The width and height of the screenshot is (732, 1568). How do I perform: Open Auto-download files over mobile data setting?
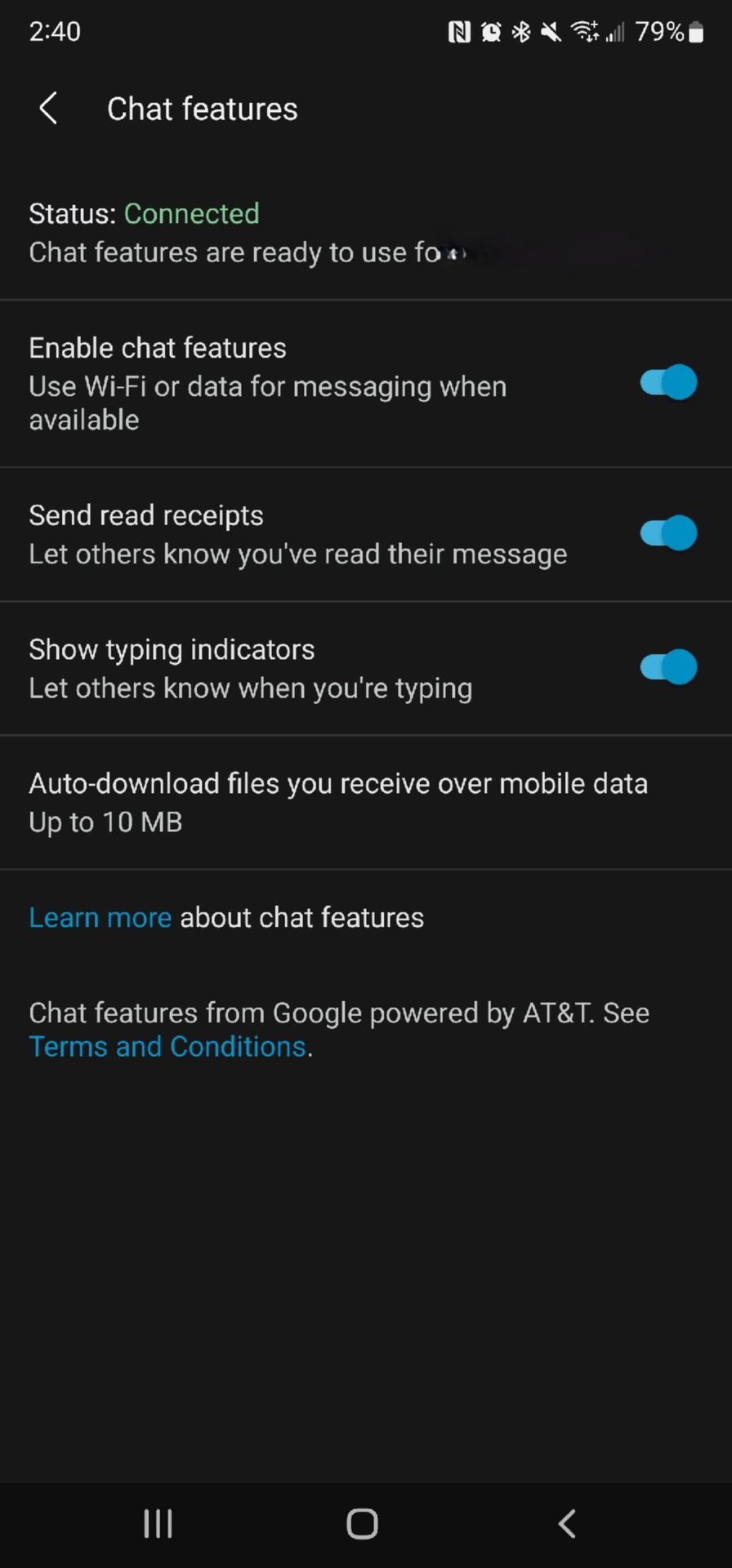click(x=338, y=802)
